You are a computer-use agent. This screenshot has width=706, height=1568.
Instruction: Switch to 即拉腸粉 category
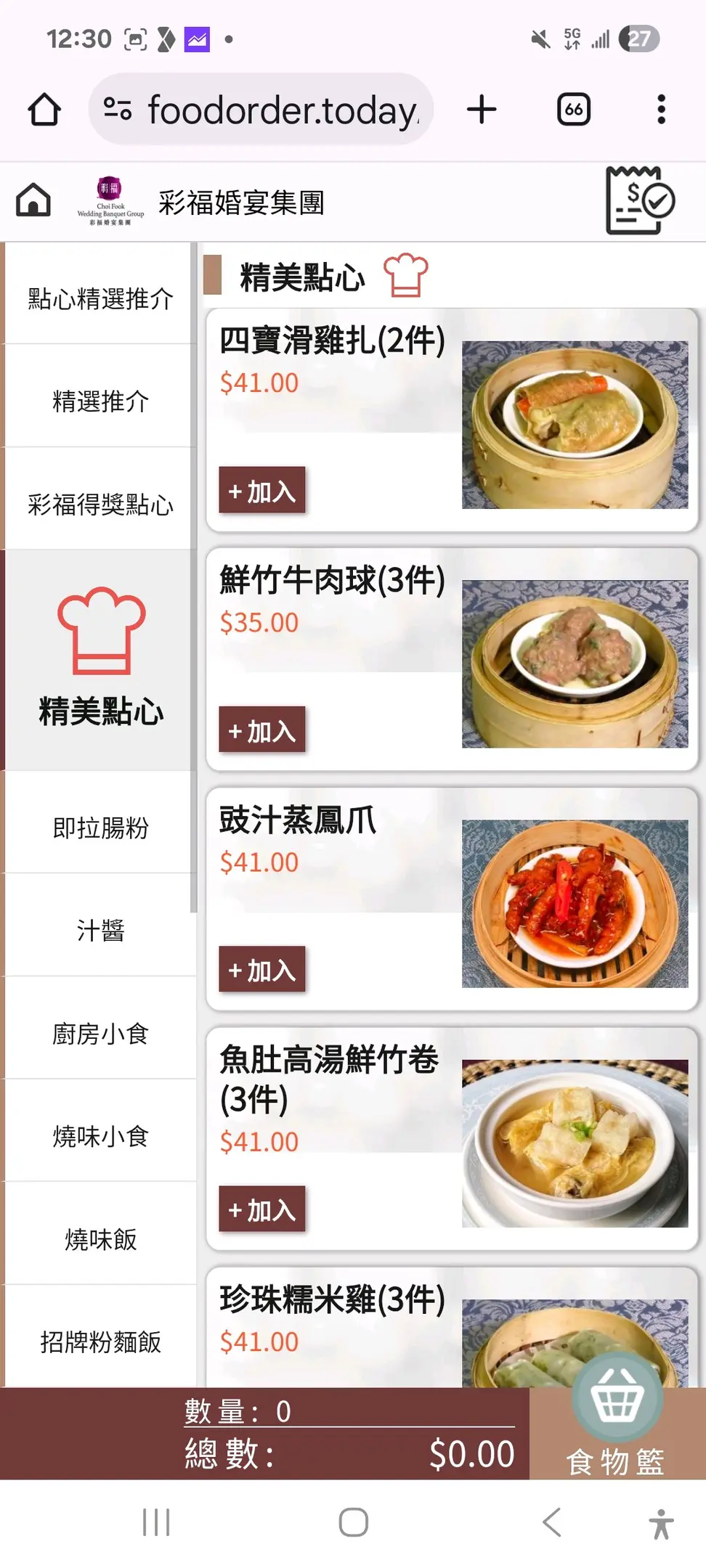click(x=100, y=827)
